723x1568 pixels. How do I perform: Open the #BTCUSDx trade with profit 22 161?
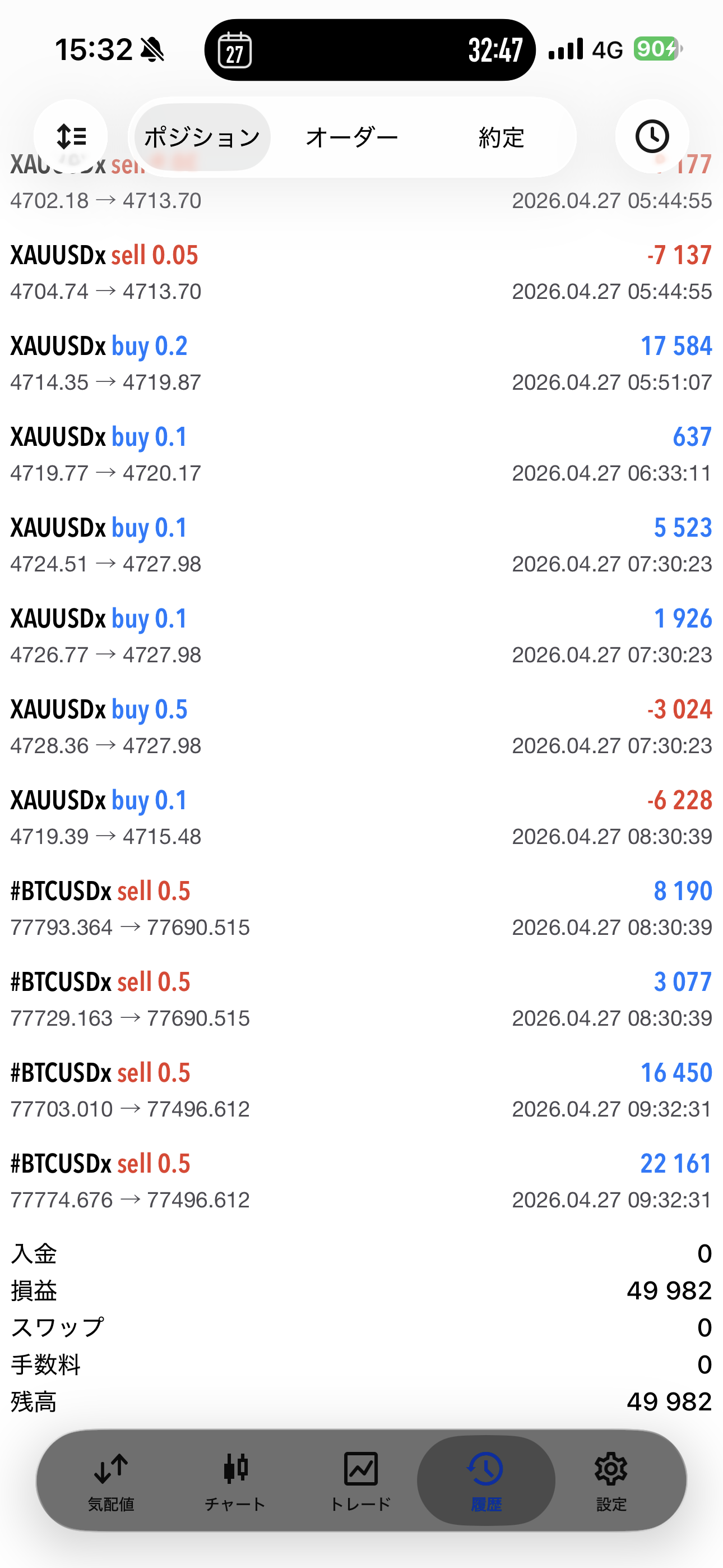click(361, 1181)
